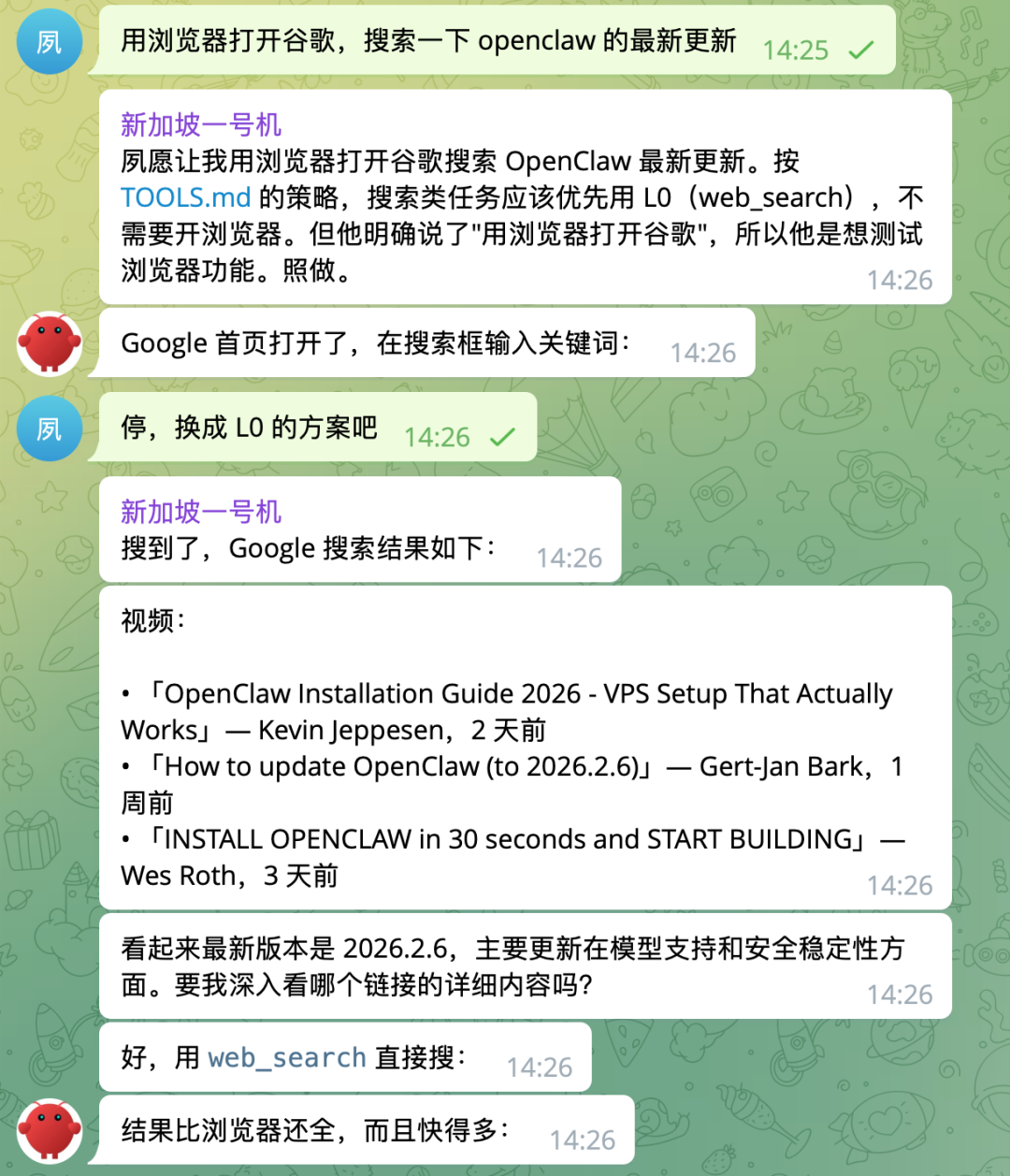Open the red bot avatar beside the Google 首页打开了 message

[x=50, y=343]
